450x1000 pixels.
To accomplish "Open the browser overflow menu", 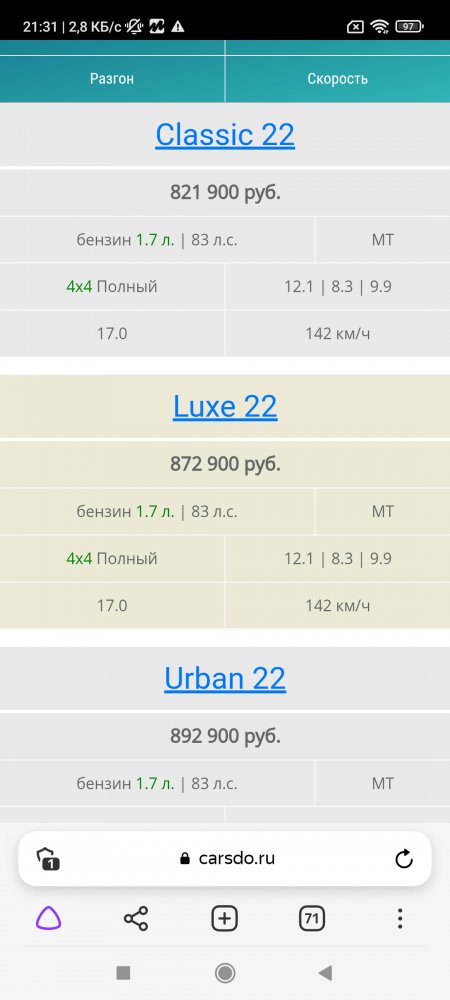I will pyautogui.click(x=400, y=919).
